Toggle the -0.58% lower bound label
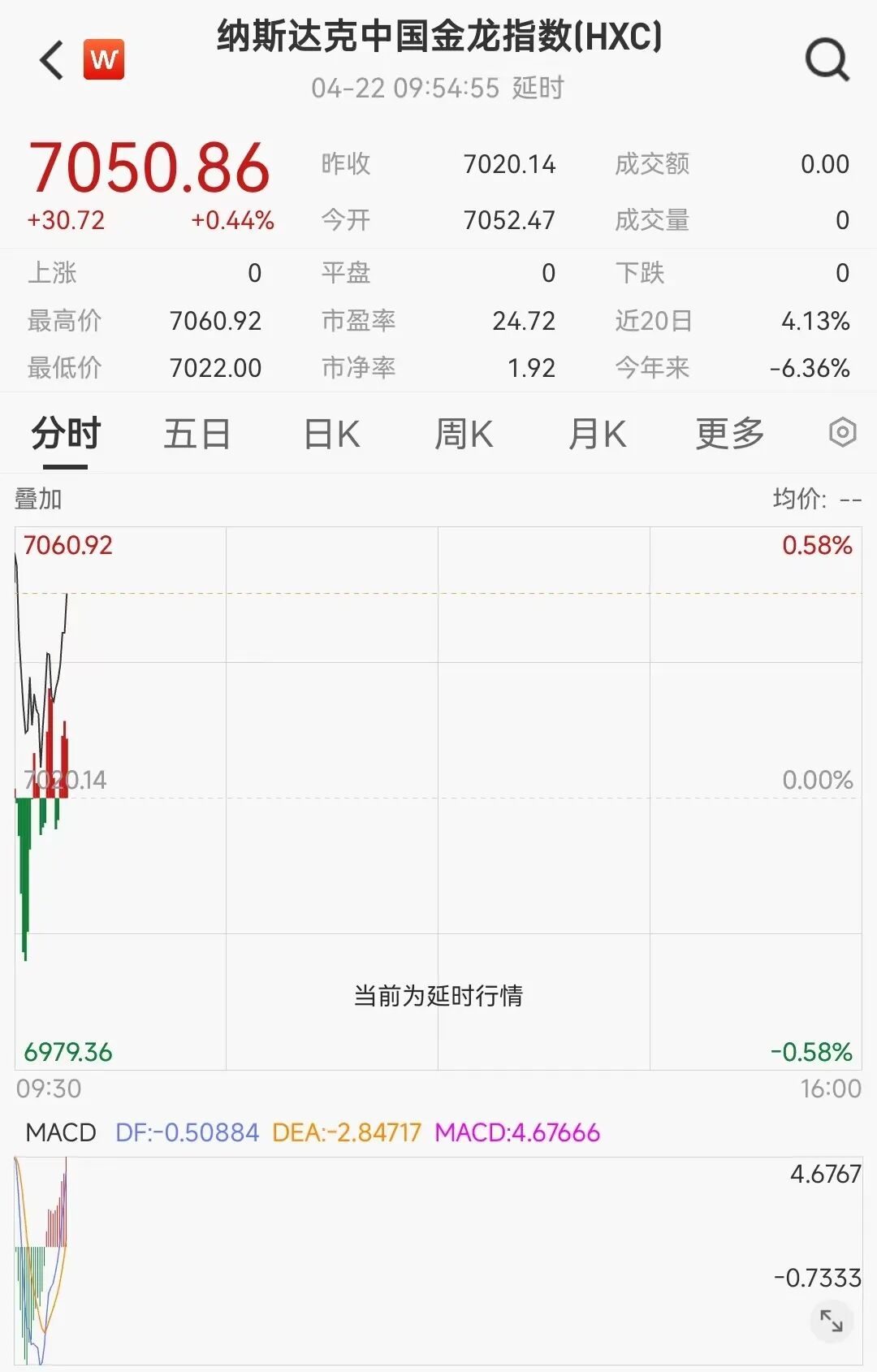The image size is (877, 1372). [x=812, y=1050]
